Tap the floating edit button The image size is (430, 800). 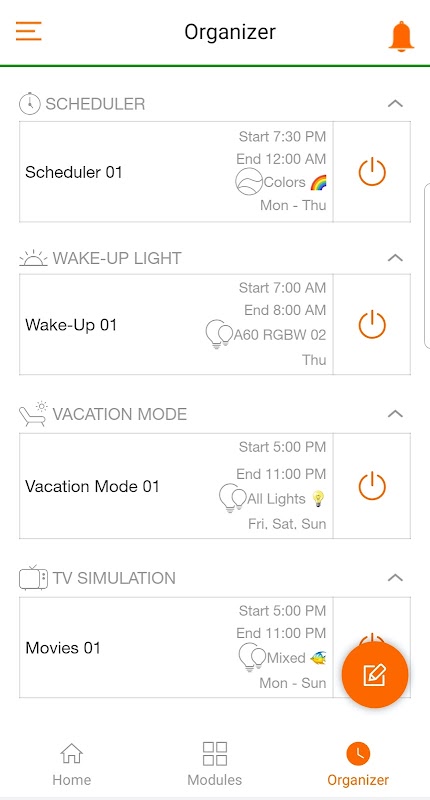(375, 674)
